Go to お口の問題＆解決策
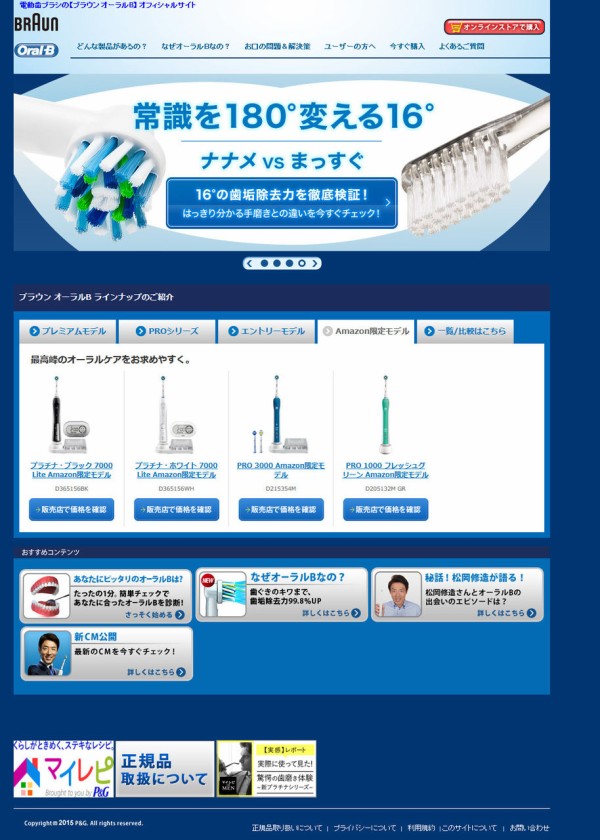This screenshot has width=600, height=840. 277,46
